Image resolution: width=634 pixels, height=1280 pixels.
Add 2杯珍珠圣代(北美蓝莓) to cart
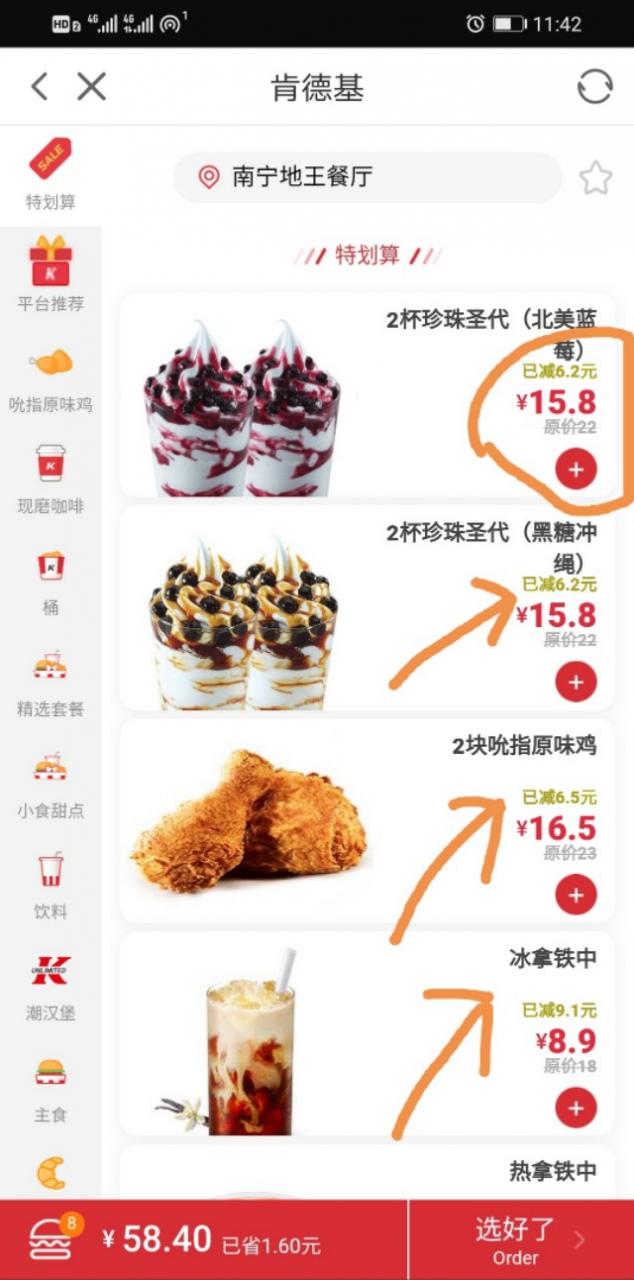click(x=576, y=469)
